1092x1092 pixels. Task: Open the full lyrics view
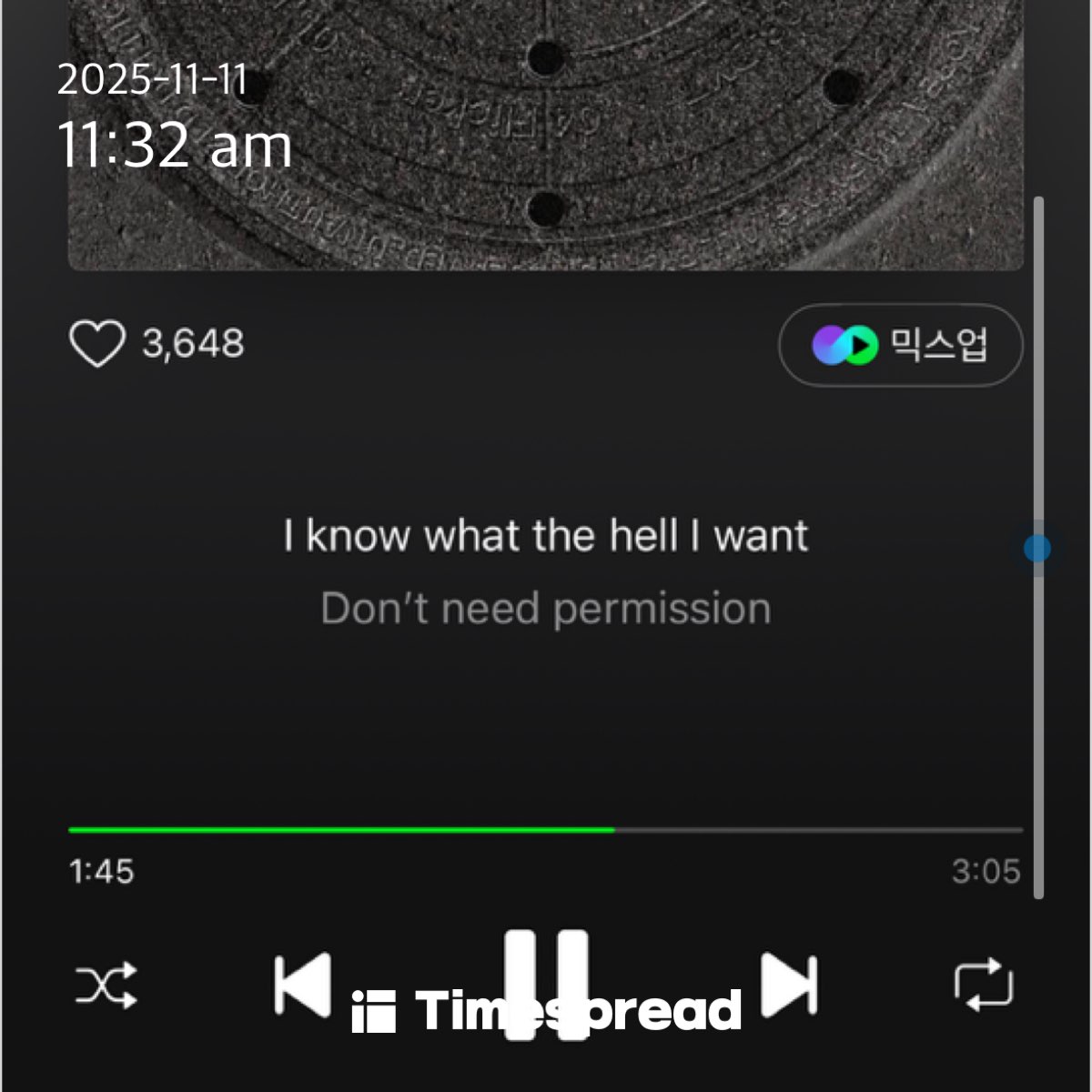tap(546, 571)
